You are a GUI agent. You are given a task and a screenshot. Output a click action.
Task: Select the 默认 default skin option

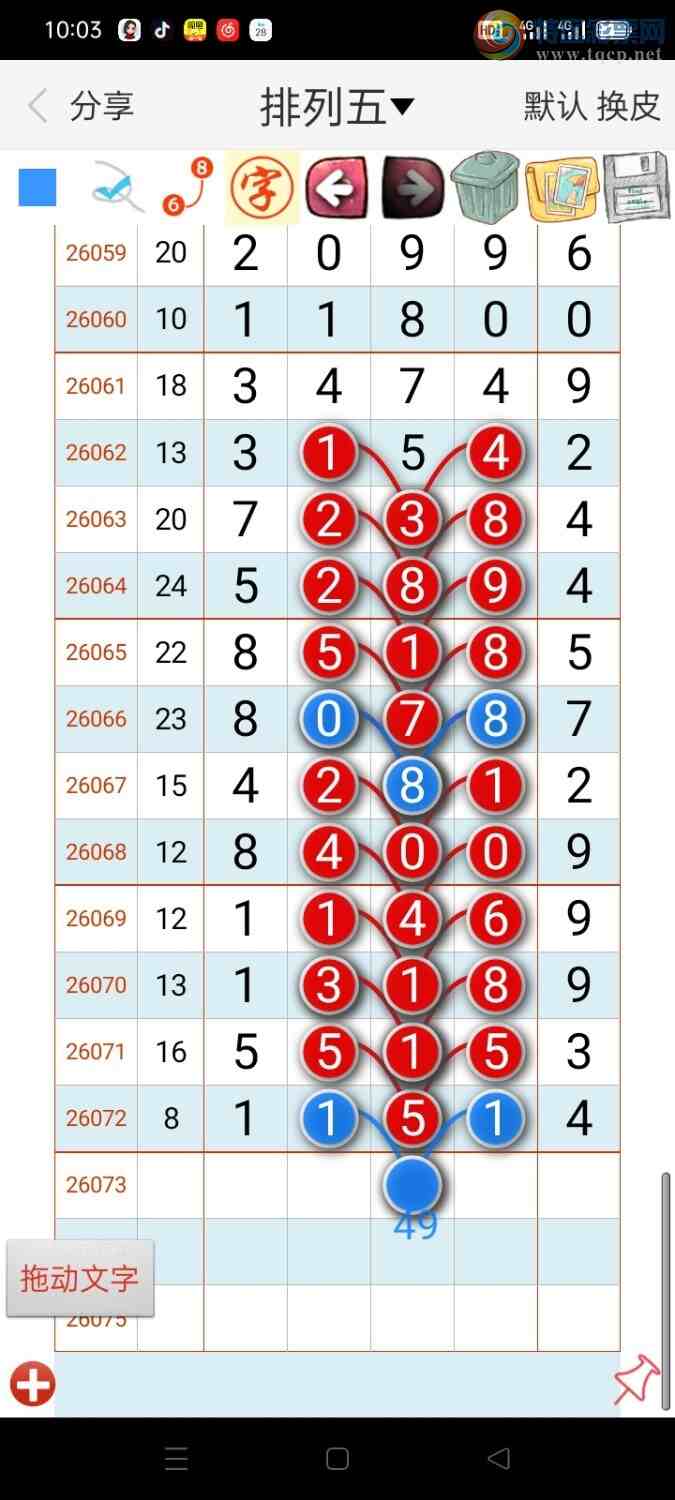pyautogui.click(x=555, y=106)
